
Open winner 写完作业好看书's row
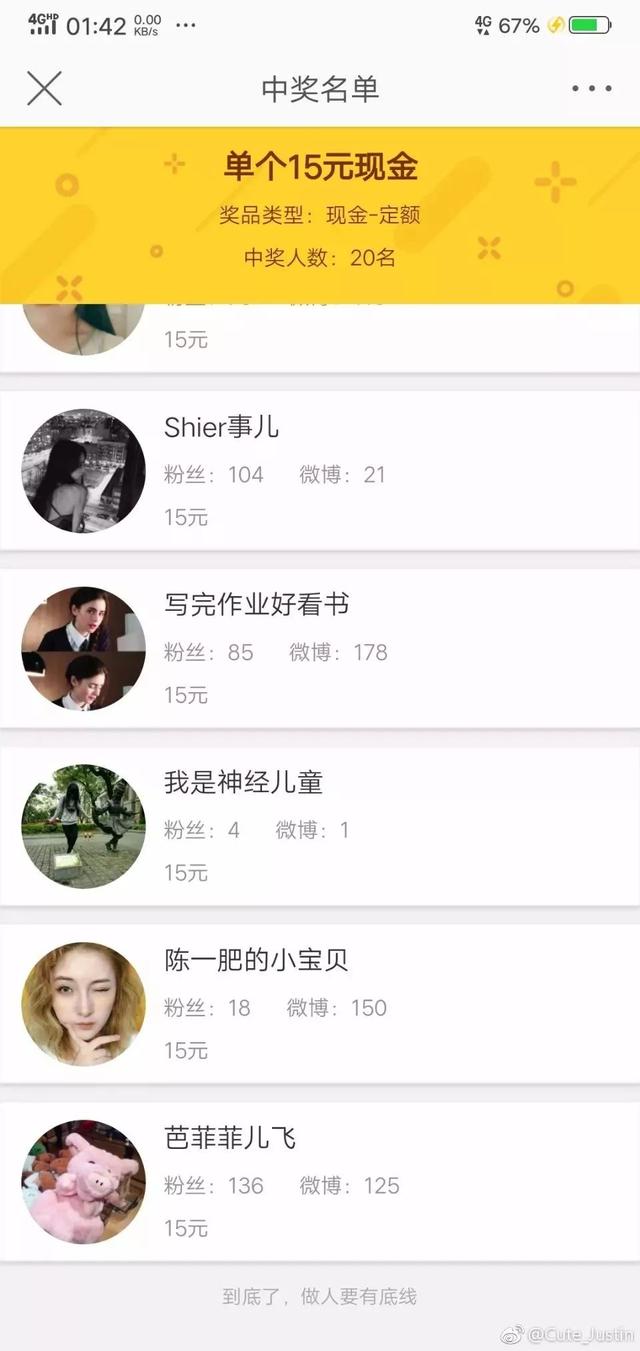(x=320, y=649)
